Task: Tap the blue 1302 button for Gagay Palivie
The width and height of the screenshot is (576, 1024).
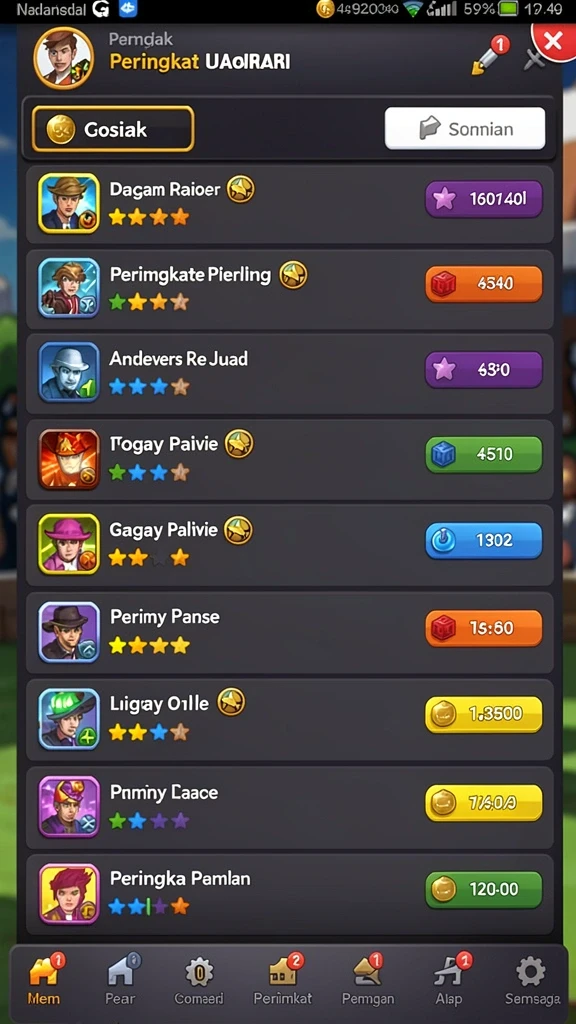Action: (x=484, y=541)
